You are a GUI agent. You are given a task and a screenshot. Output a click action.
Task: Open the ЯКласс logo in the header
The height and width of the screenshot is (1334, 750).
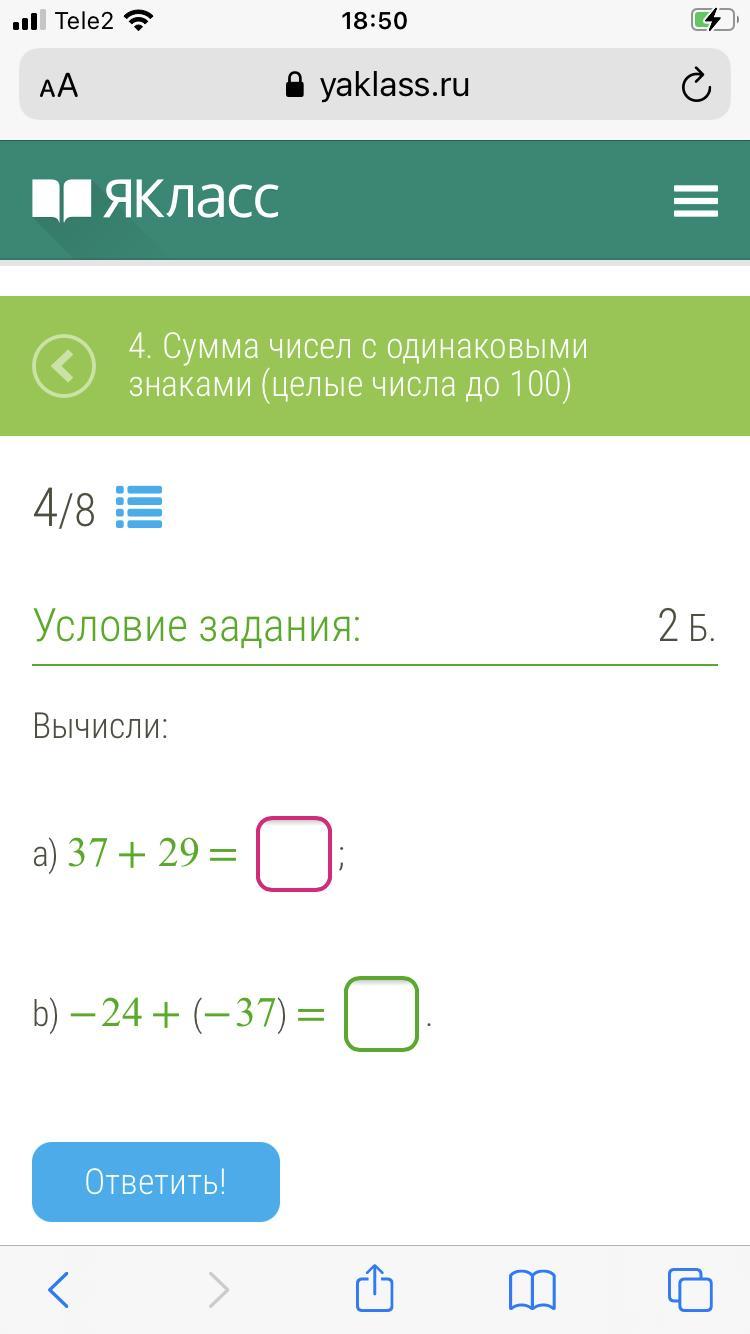click(x=156, y=200)
